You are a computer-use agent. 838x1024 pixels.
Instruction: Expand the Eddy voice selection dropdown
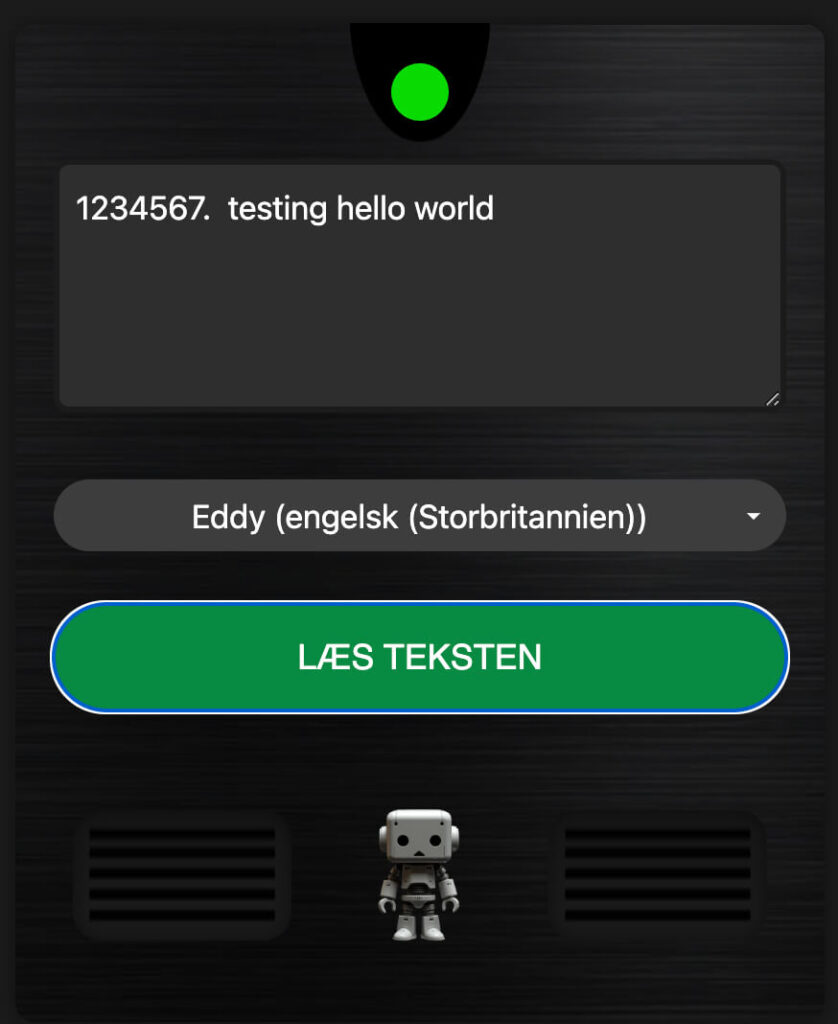[419, 516]
